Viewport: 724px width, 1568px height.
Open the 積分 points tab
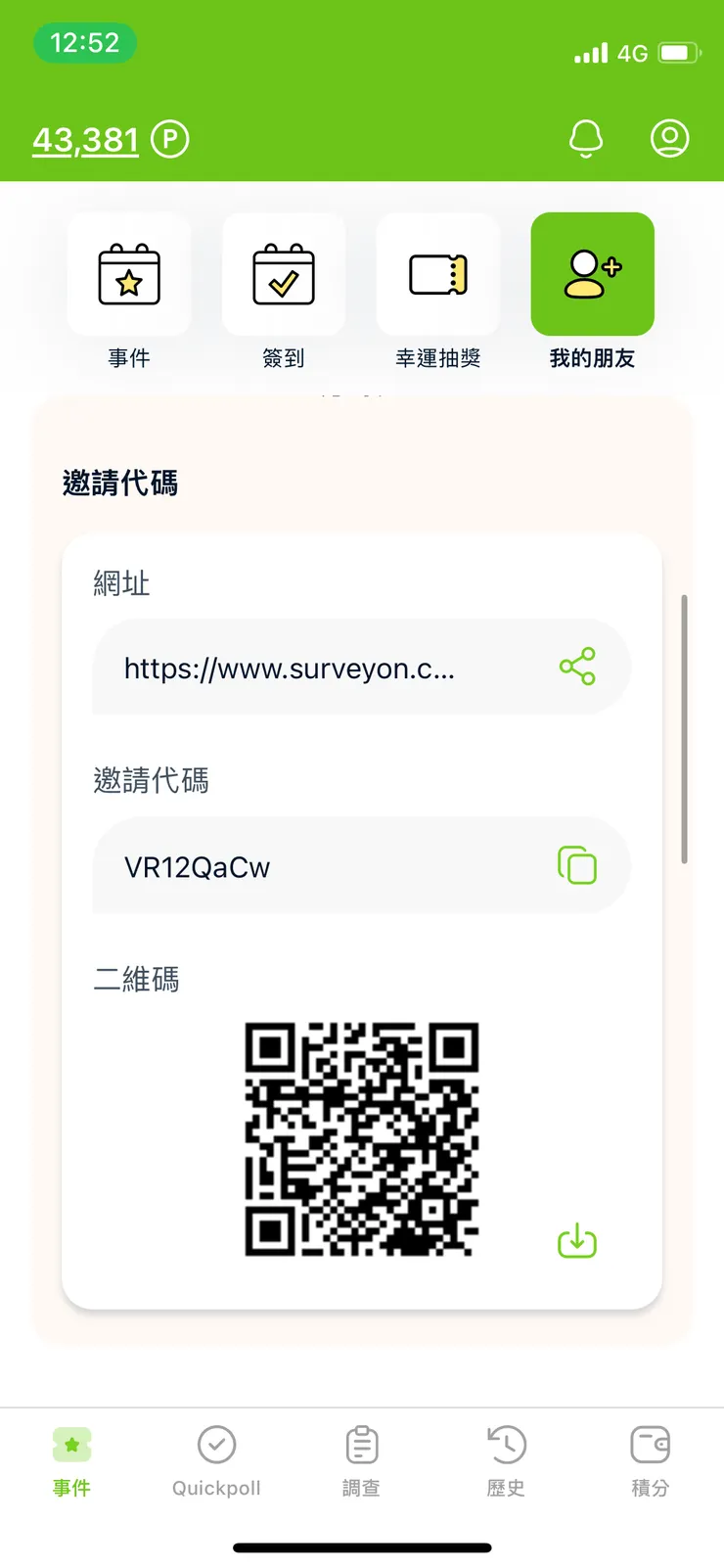[650, 1458]
